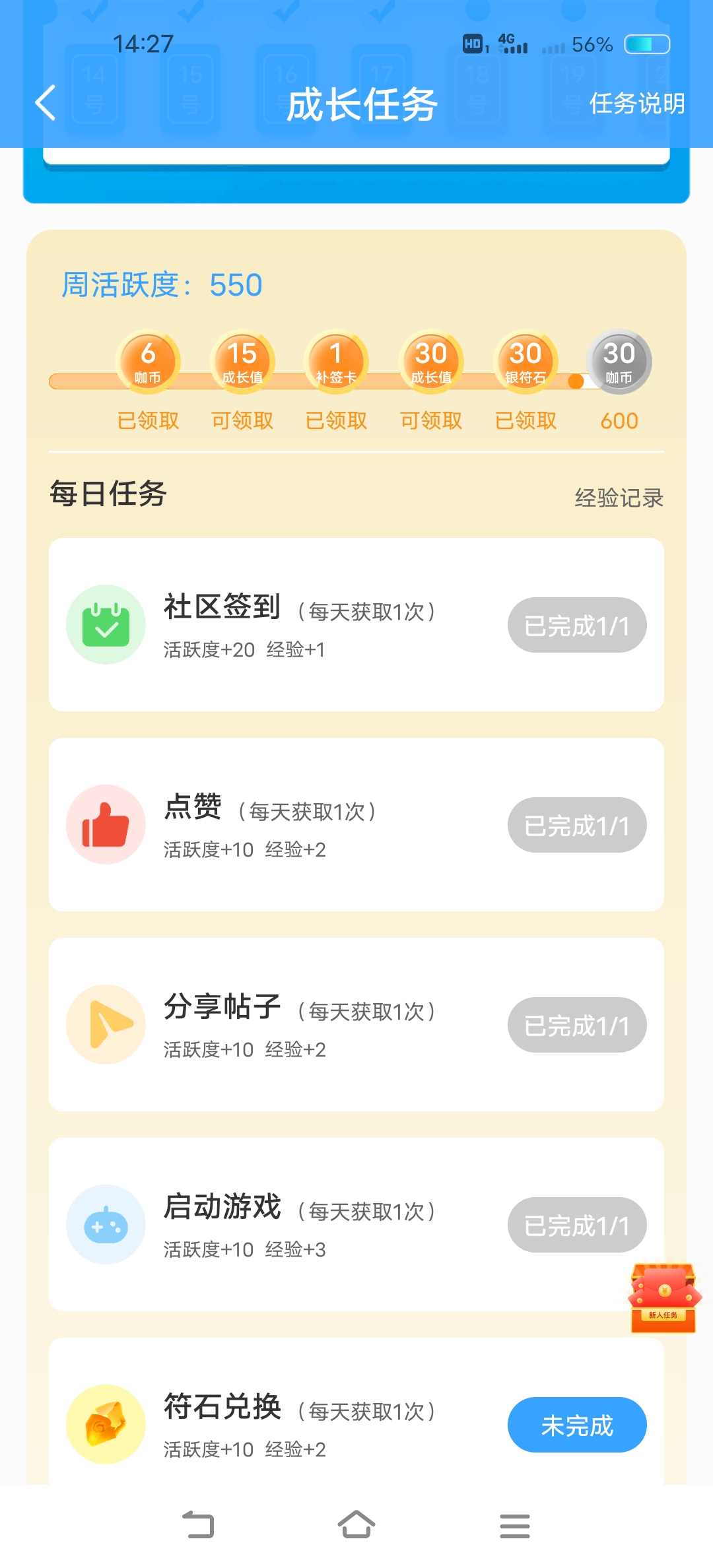Claim the 15 成长值 reward badge
Screen dimensions: 713x1568
[242, 362]
